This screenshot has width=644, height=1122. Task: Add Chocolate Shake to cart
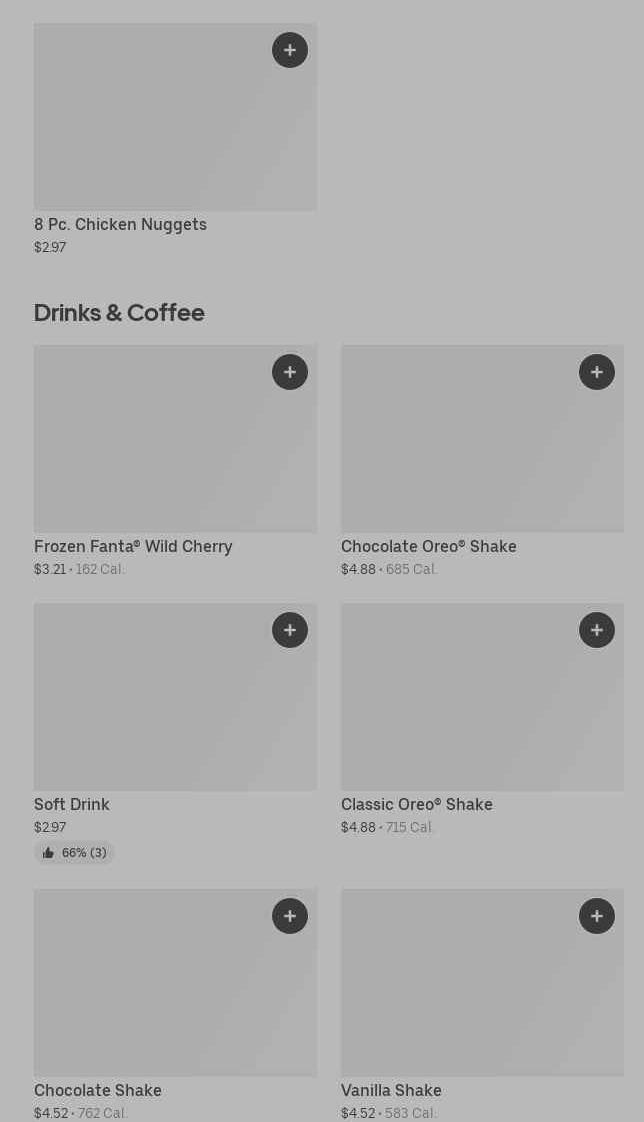290,916
